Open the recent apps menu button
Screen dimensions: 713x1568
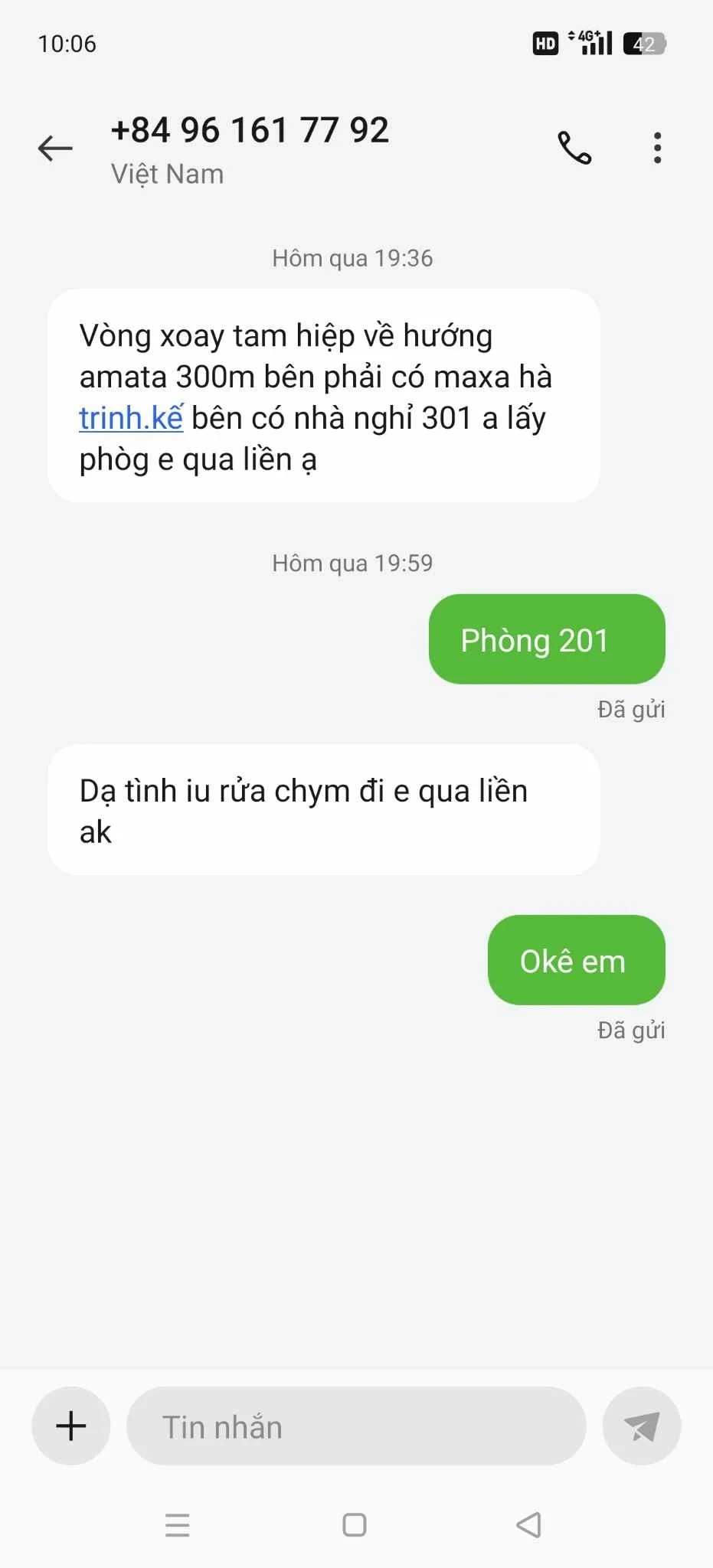tap(178, 1524)
